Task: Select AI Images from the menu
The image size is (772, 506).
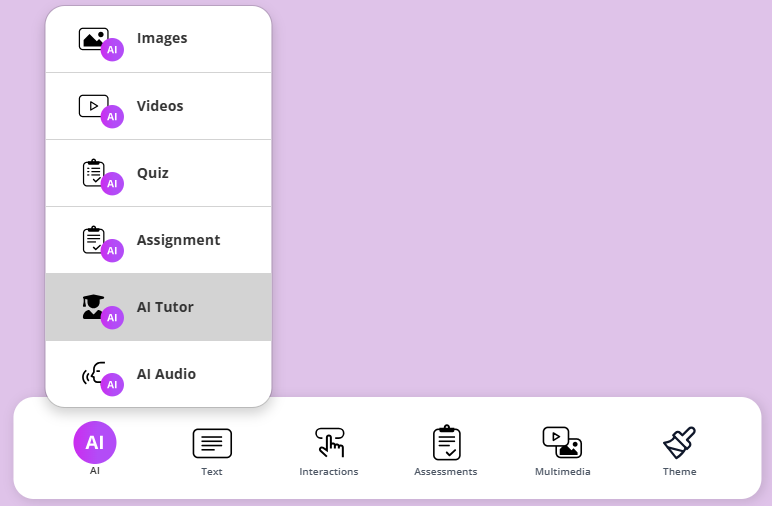Action: 158,39
